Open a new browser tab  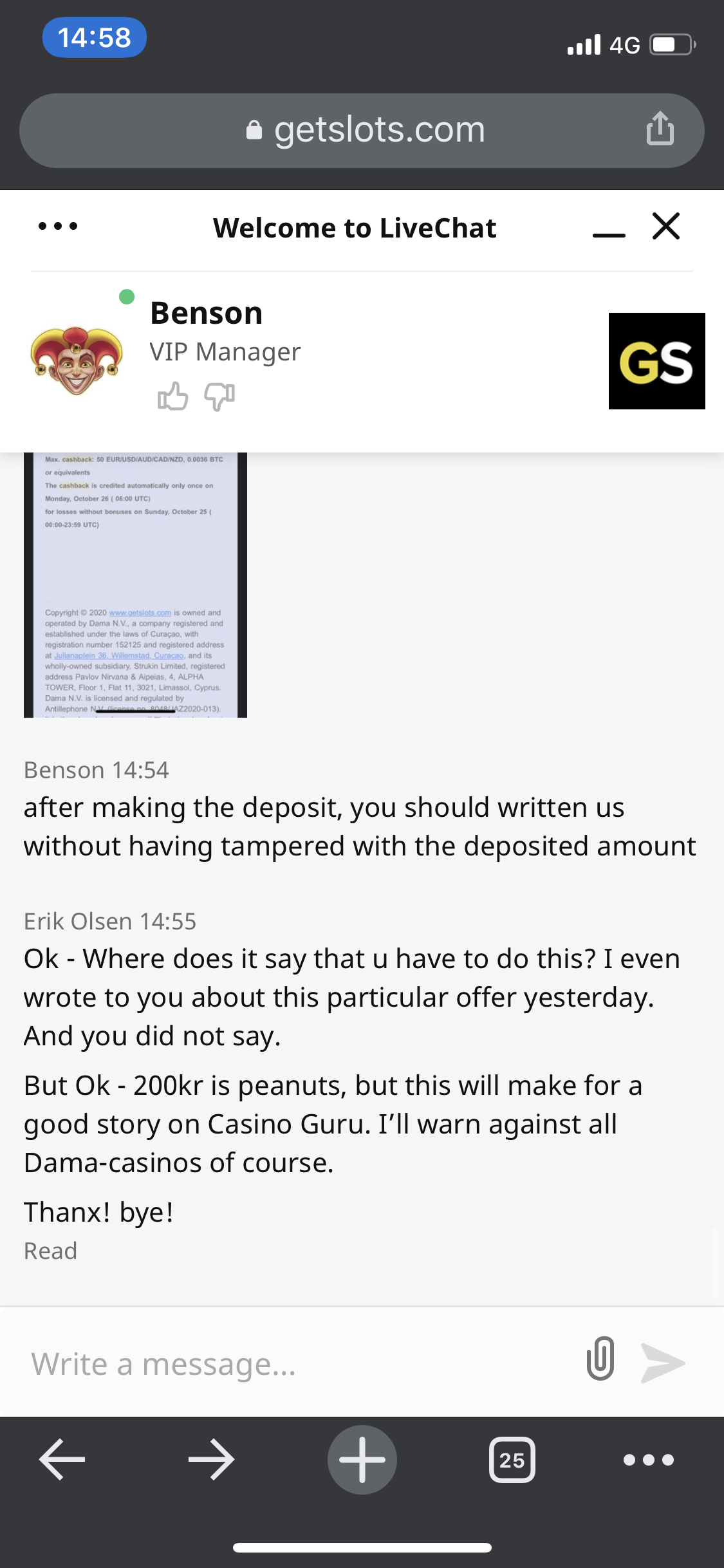(x=362, y=1459)
